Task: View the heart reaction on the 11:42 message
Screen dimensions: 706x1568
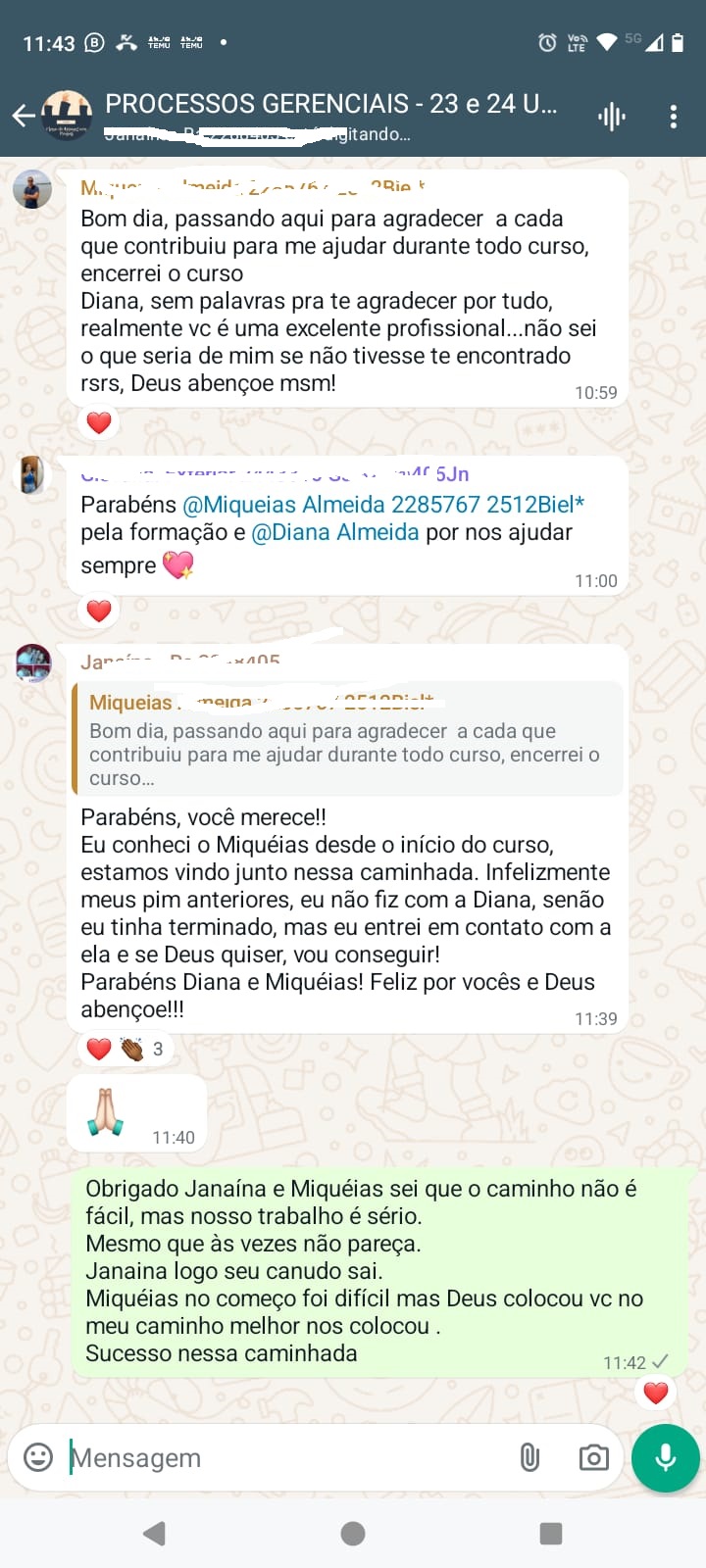Action: coord(655,1393)
